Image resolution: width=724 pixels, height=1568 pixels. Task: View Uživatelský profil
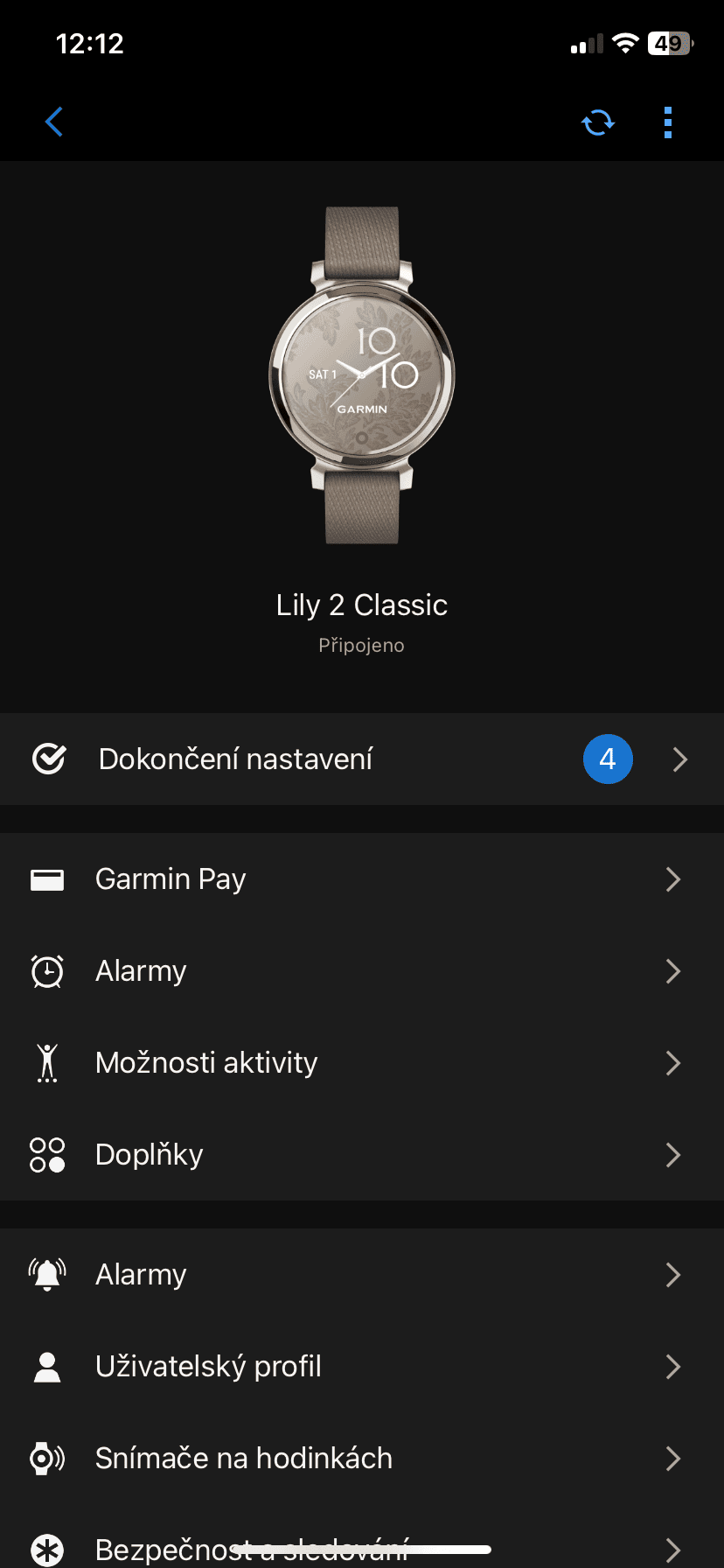point(362,1367)
